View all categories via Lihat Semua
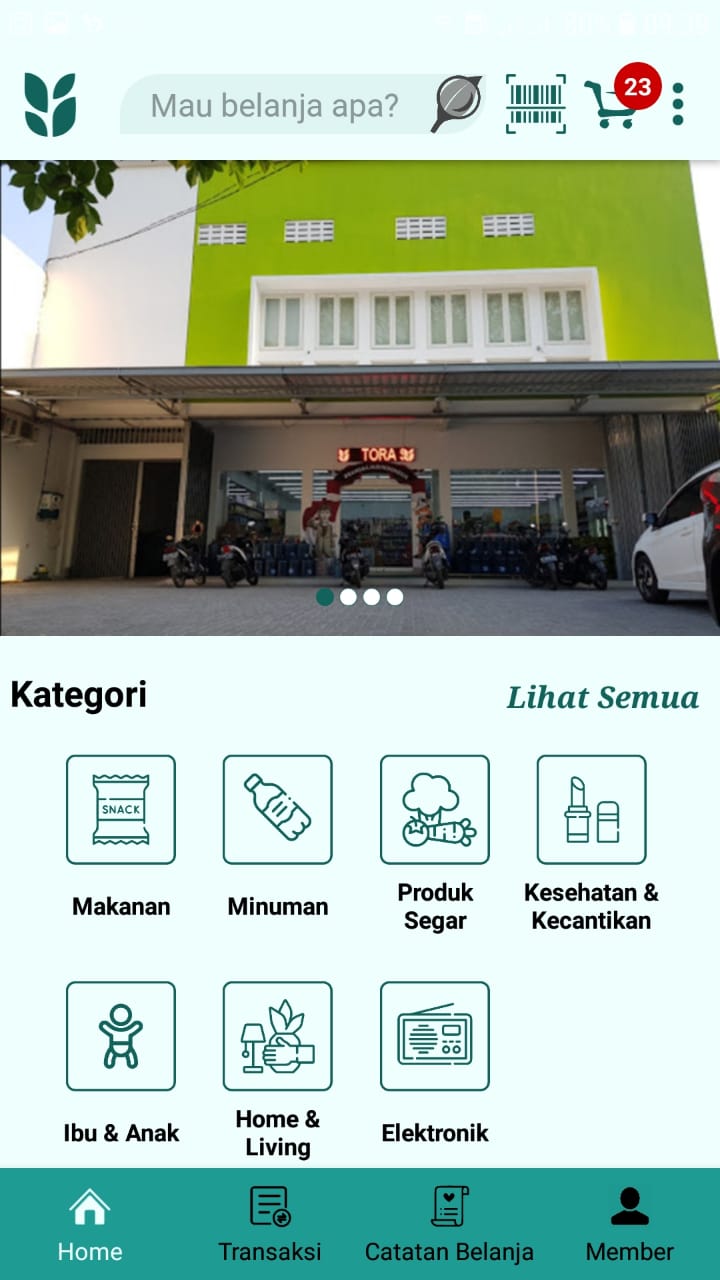 (602, 697)
